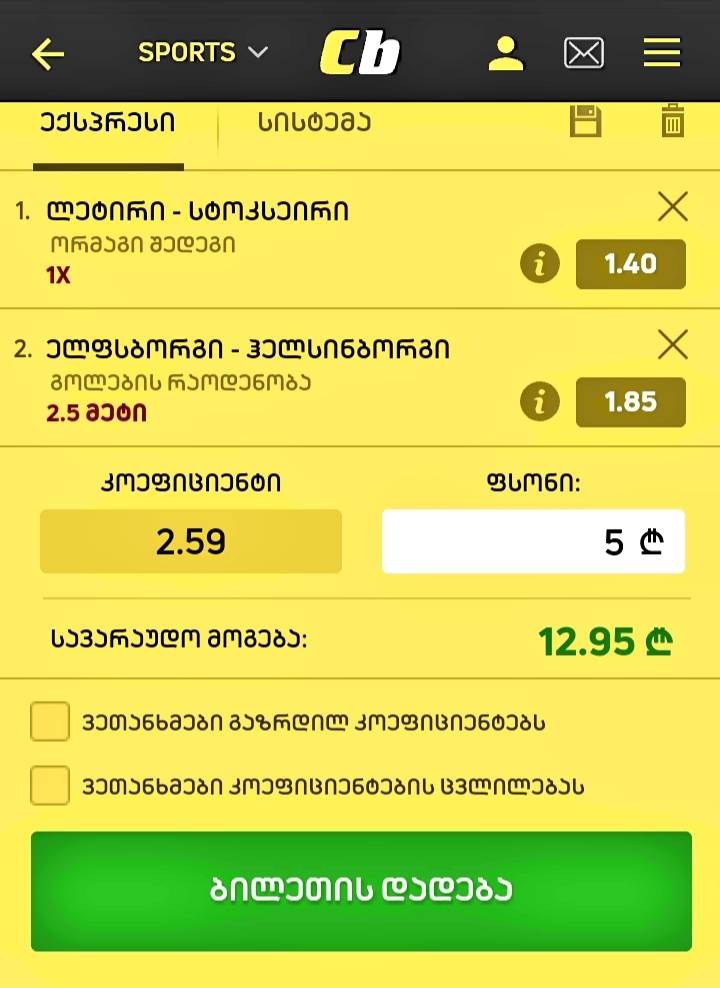Check ვეთანხმები გაზრდილ კოეფიციენტებს box
Image resolution: width=720 pixels, height=988 pixels.
50,722
